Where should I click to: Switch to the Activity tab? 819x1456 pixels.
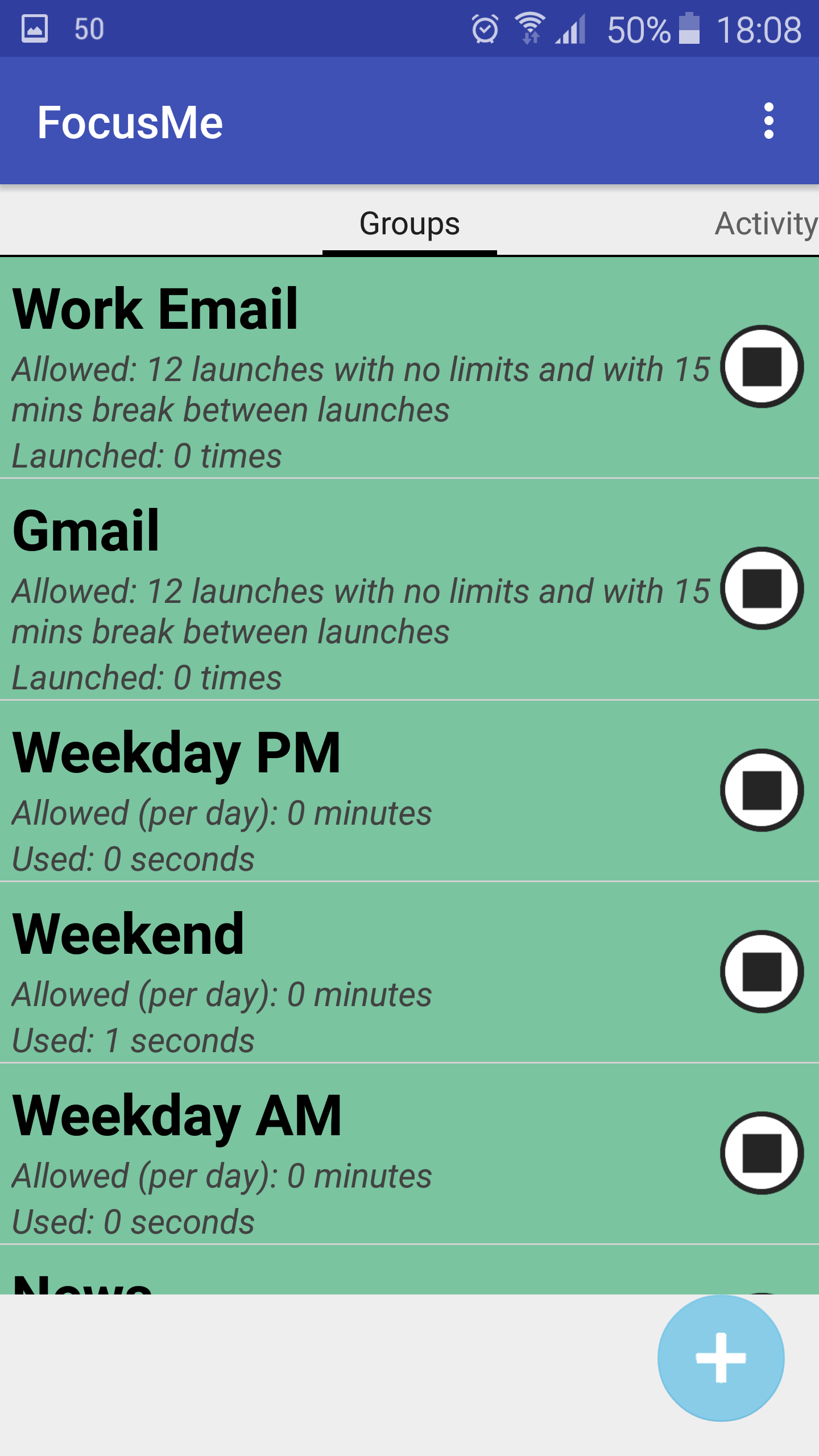click(766, 224)
